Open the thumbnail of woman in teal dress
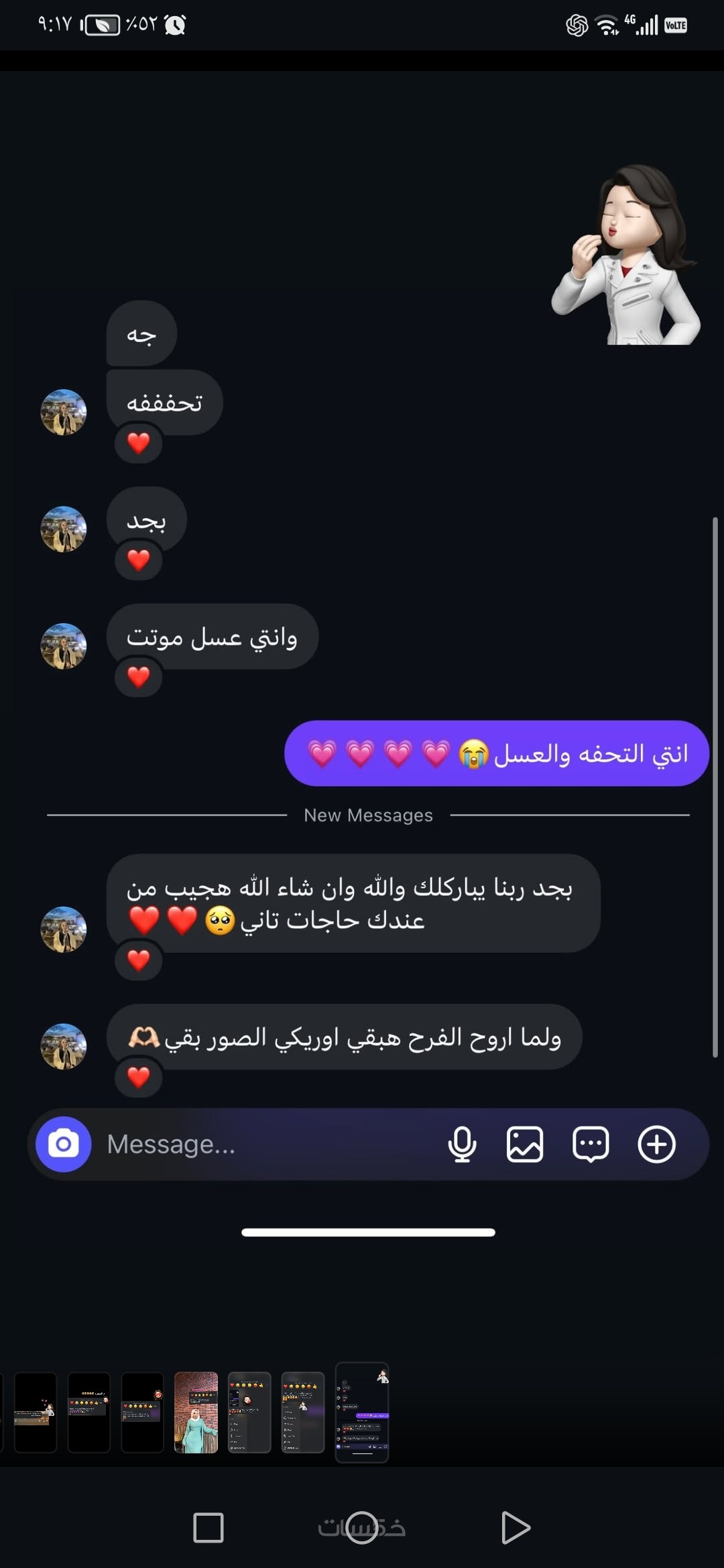Screen dimensions: 724x1568 [196, 1413]
